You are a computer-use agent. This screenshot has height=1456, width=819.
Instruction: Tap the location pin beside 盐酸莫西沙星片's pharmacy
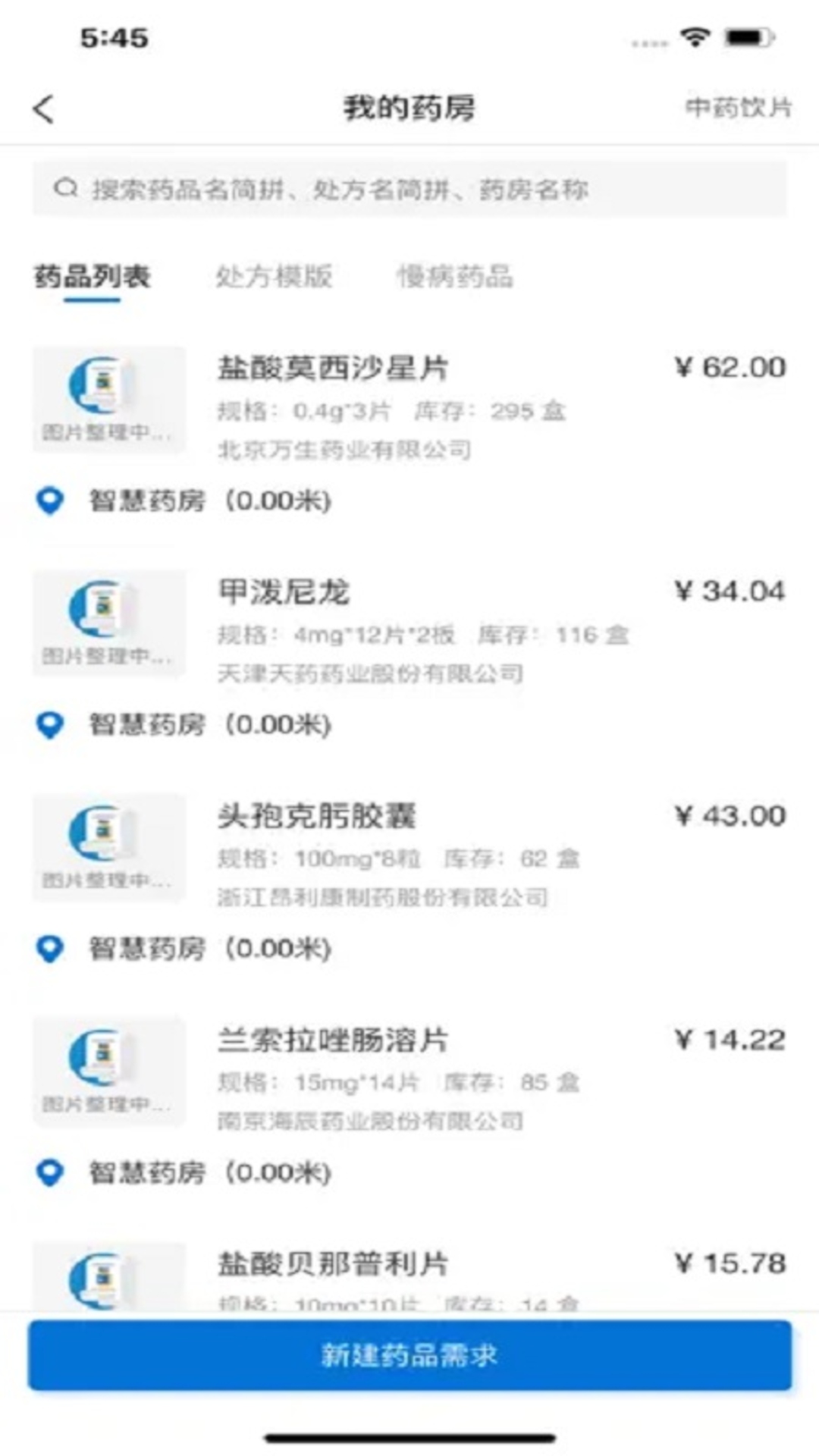click(50, 500)
